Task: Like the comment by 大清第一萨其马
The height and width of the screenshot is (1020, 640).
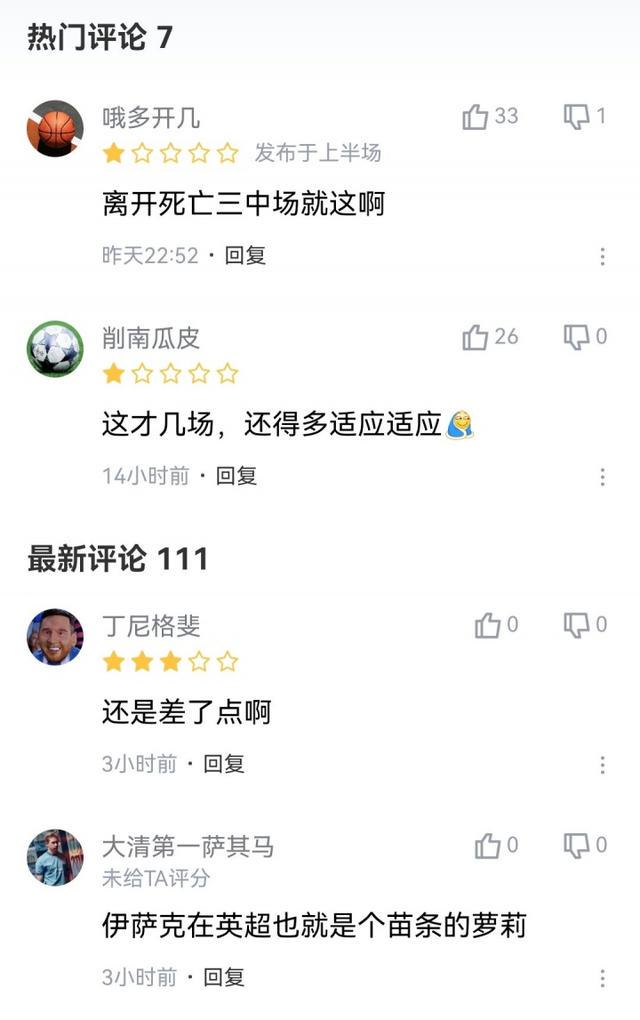Action: (488, 847)
